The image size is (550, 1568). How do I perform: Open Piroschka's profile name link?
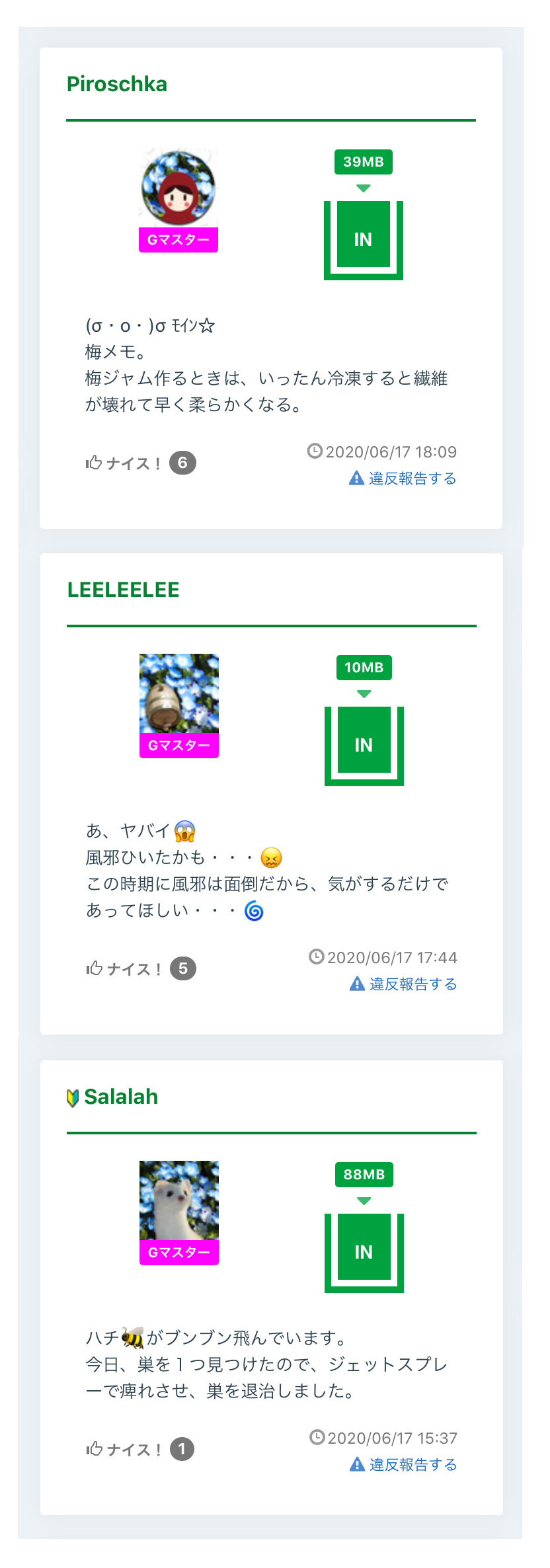point(117,84)
